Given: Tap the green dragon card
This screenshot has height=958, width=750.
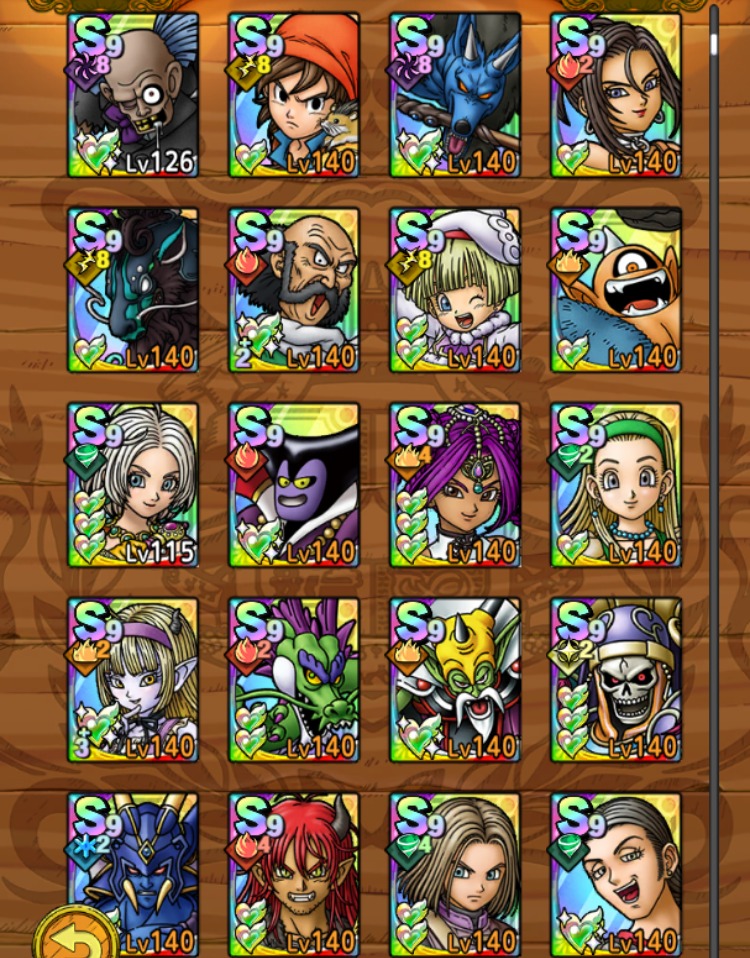Looking at the screenshot, I should tap(294, 680).
